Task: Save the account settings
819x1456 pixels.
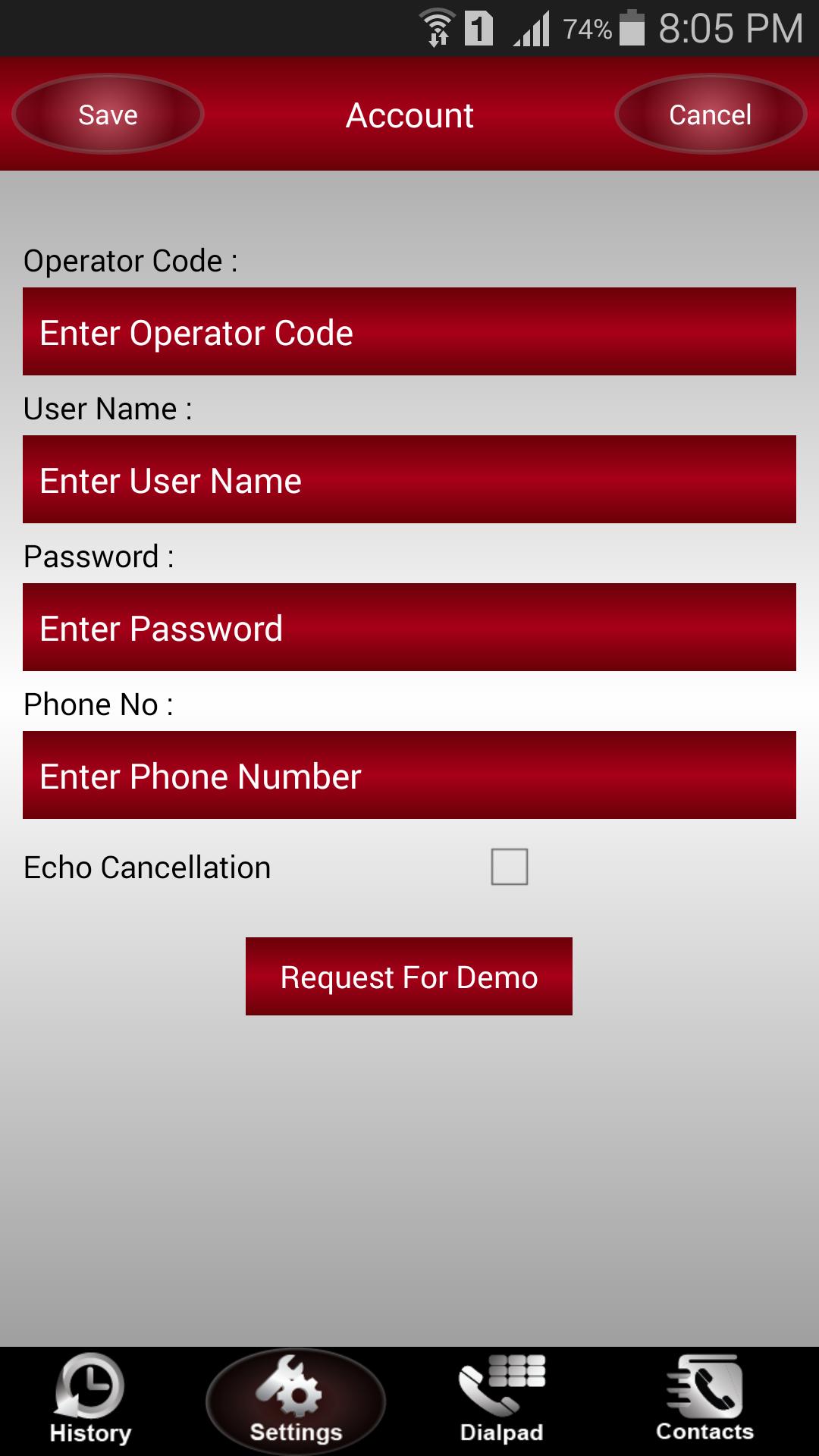Action: coord(108,115)
